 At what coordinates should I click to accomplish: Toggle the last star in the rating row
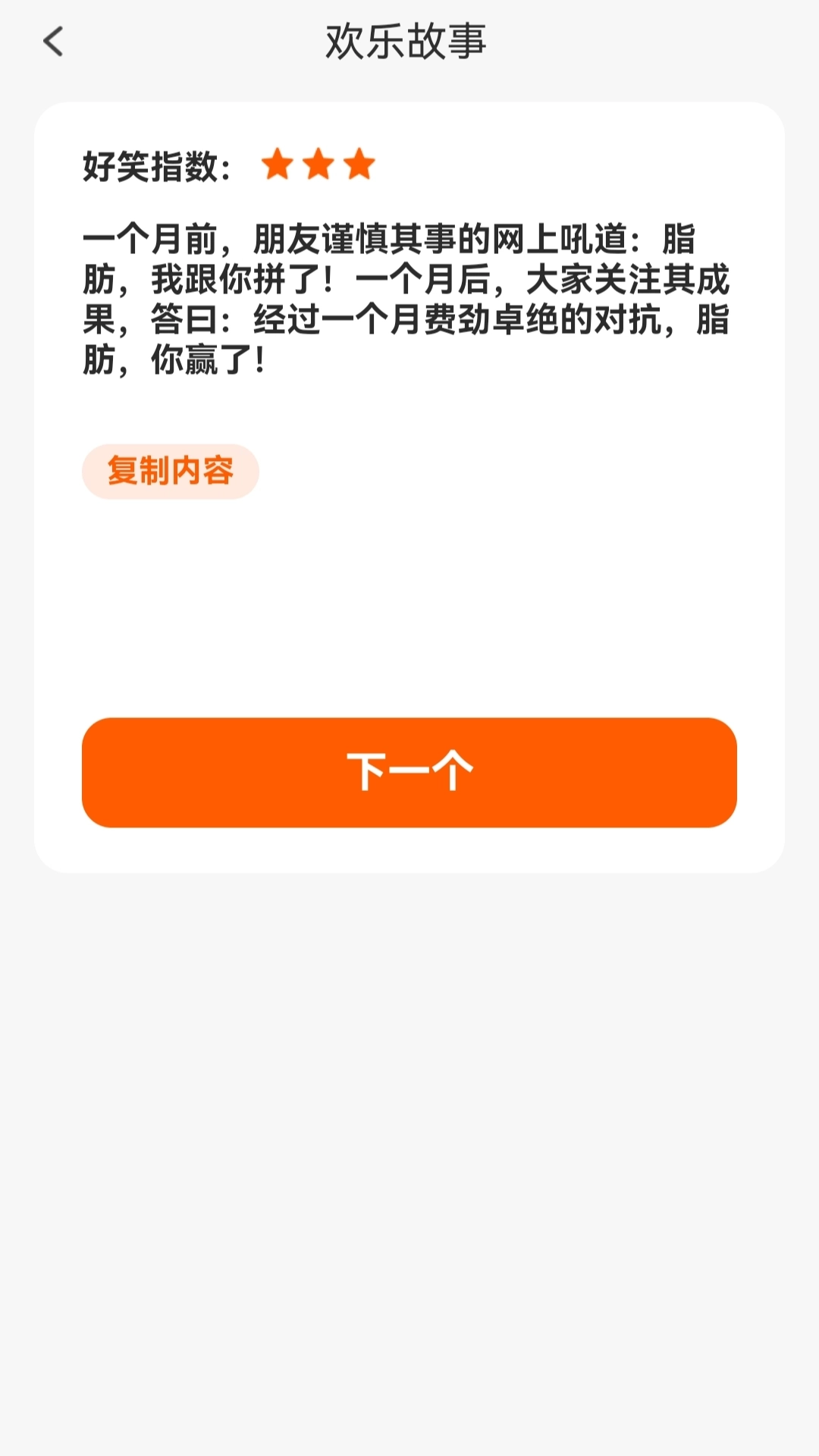coord(359,163)
